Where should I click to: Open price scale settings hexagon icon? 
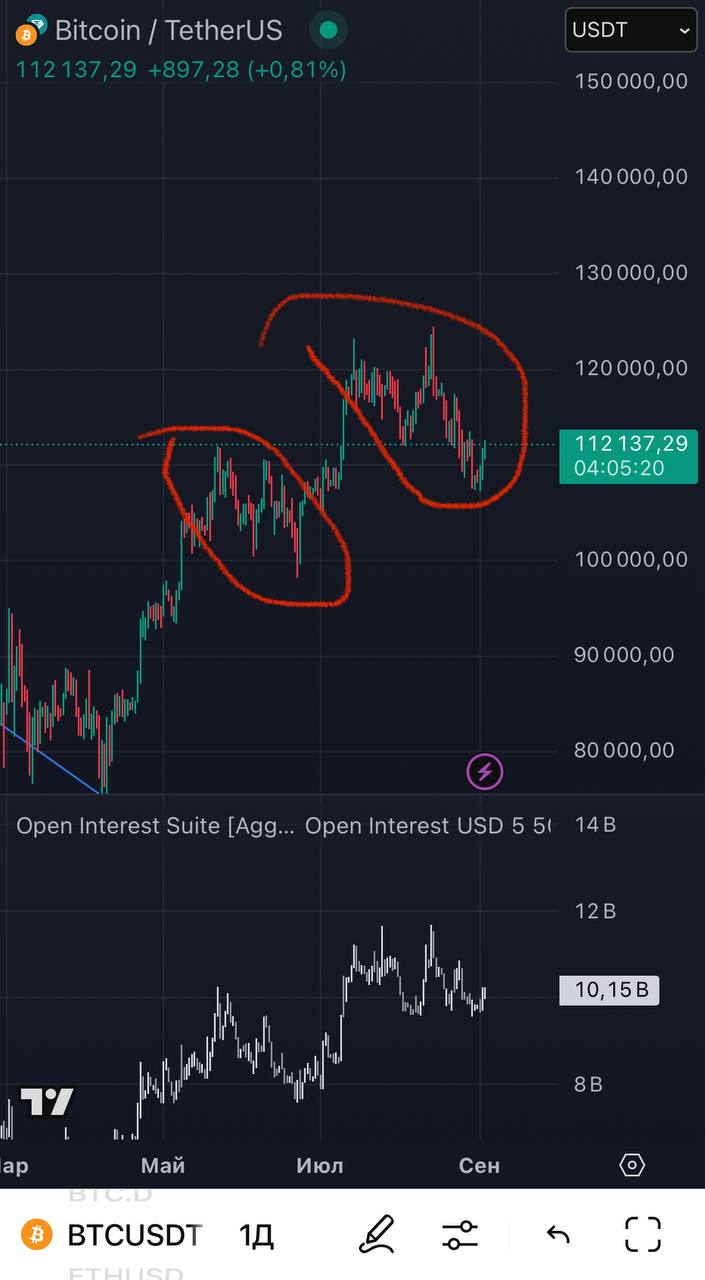click(x=632, y=1165)
